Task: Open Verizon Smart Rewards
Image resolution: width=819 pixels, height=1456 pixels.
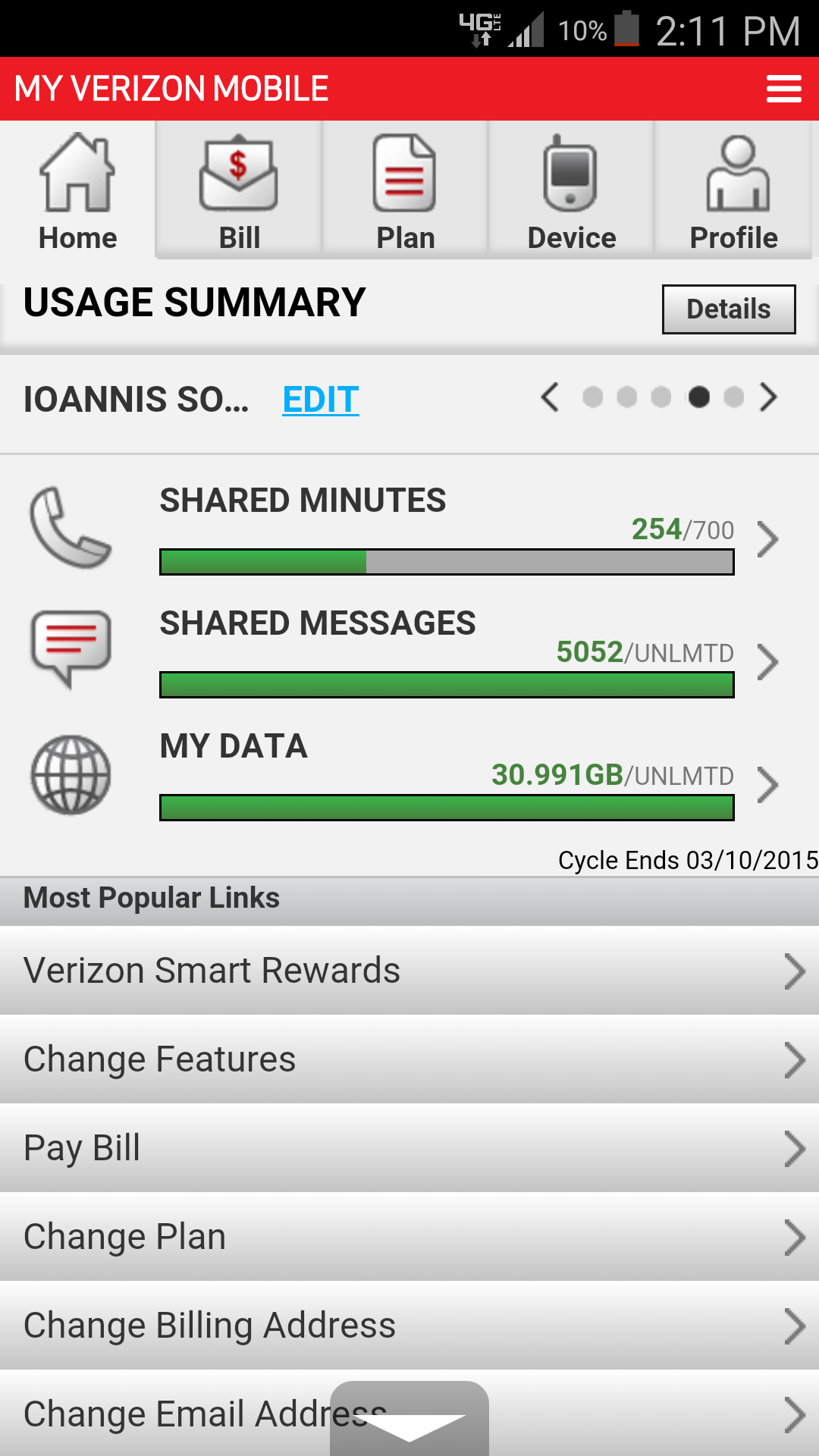Action: point(409,971)
